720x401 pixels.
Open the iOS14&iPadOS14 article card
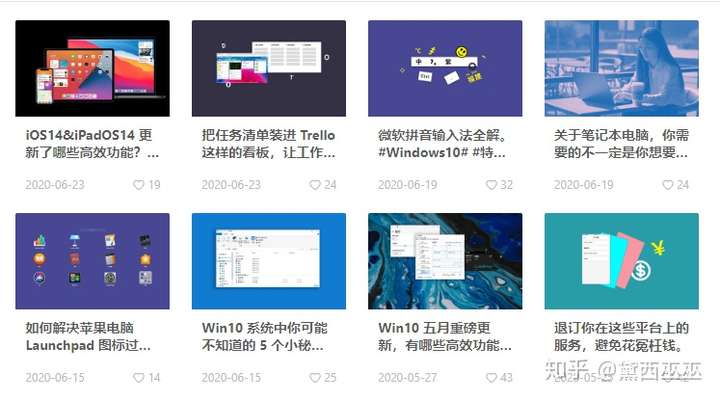pyautogui.click(x=92, y=144)
